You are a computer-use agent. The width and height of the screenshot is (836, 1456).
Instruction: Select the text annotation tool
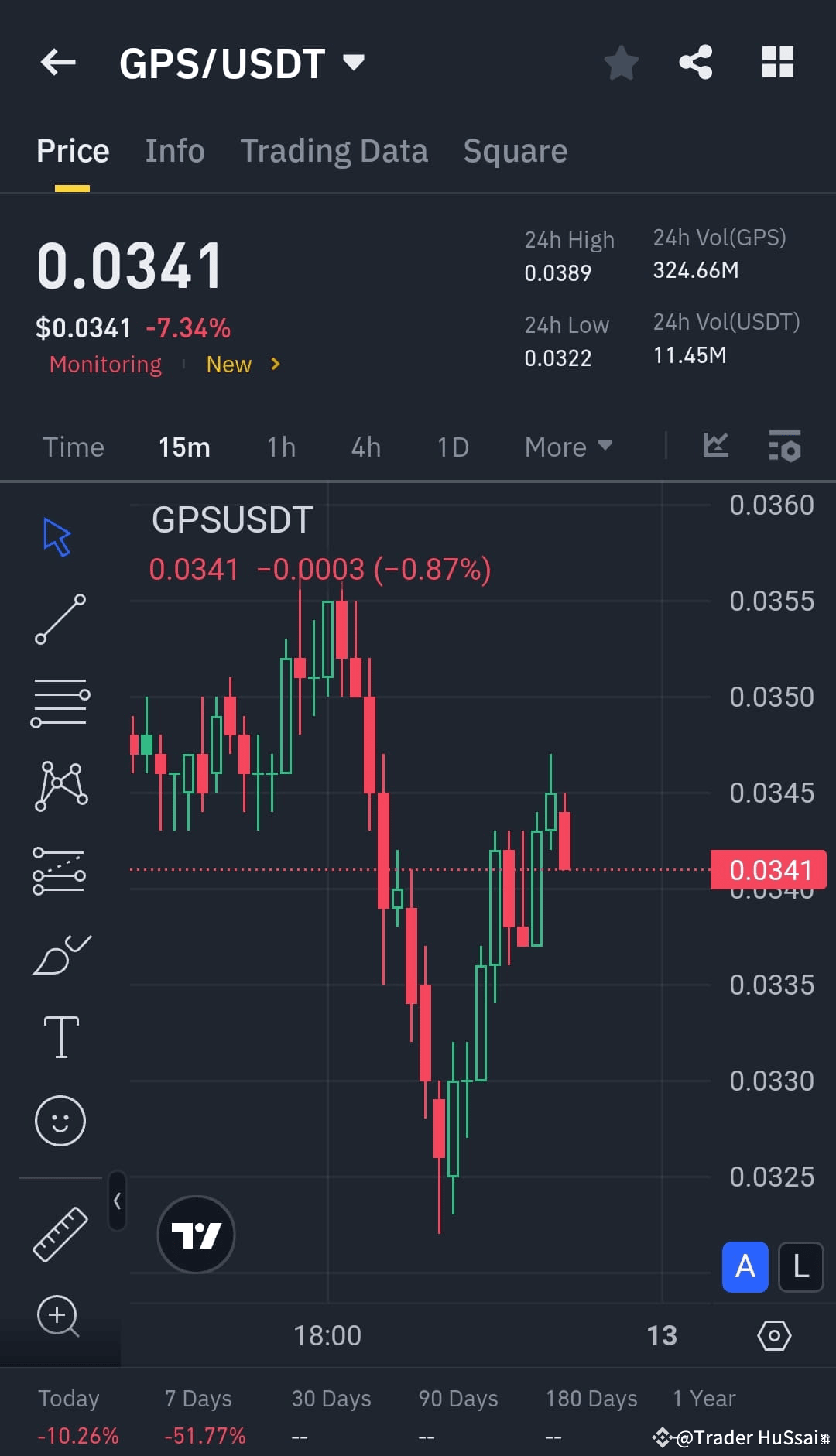coord(60,1037)
